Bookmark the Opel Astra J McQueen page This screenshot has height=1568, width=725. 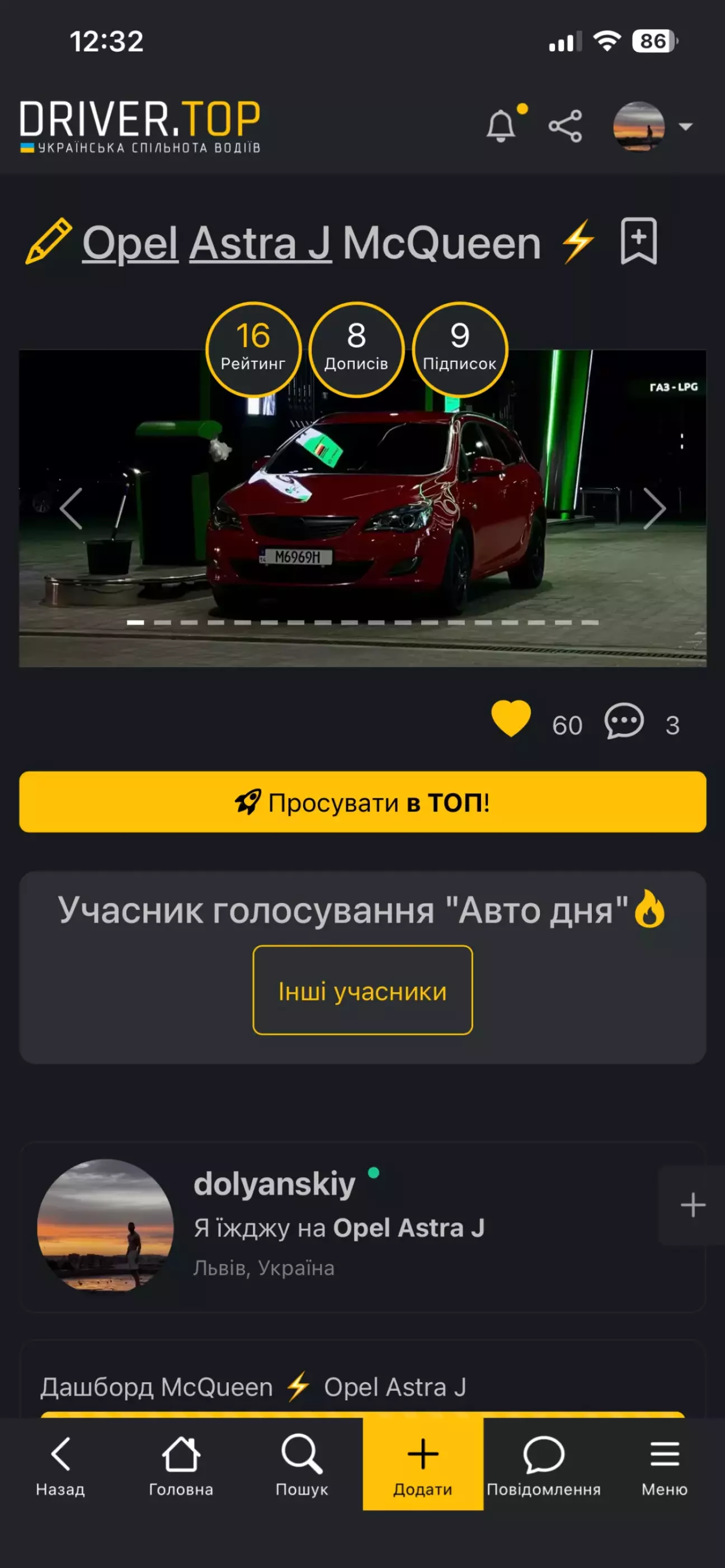[x=638, y=242]
